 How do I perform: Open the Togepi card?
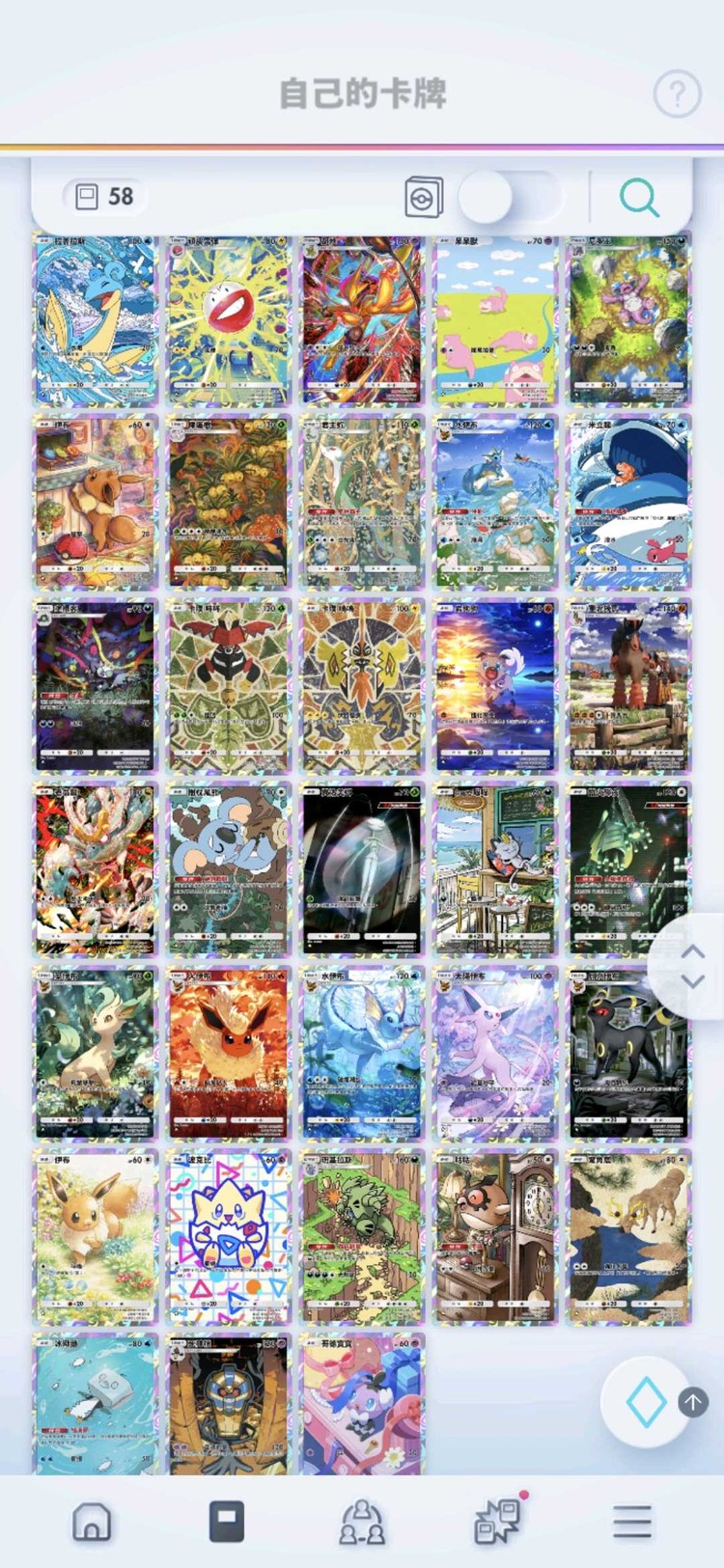(x=229, y=1237)
